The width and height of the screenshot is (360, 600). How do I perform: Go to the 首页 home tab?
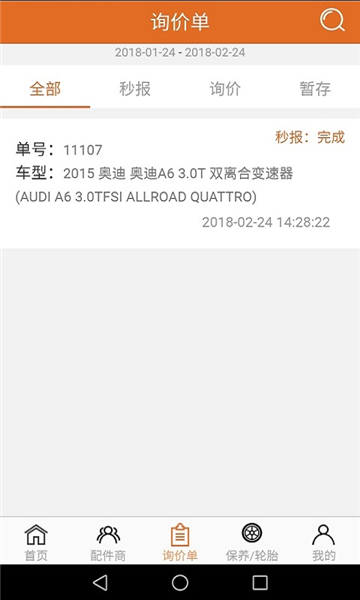coord(36,542)
